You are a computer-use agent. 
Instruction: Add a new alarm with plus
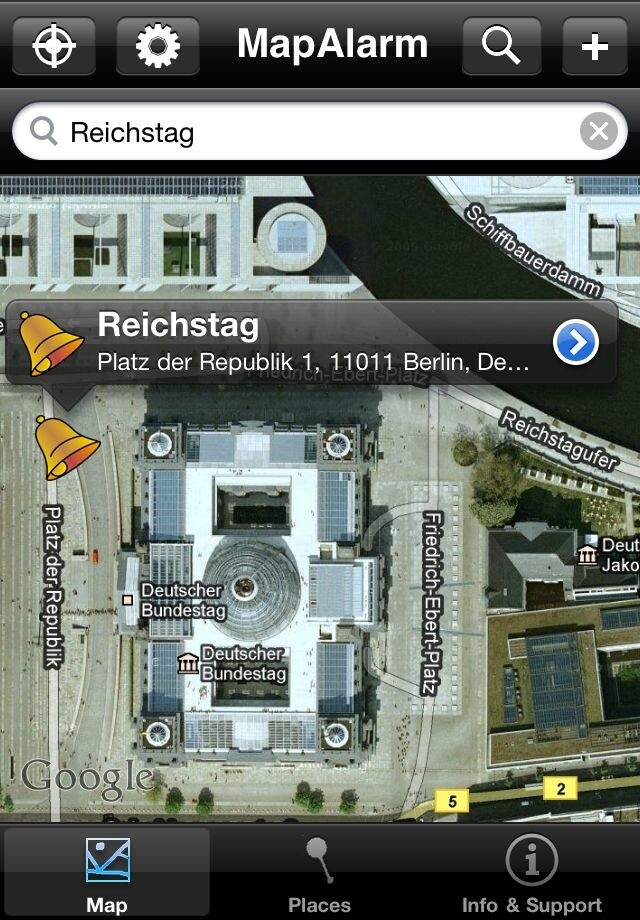click(x=595, y=46)
